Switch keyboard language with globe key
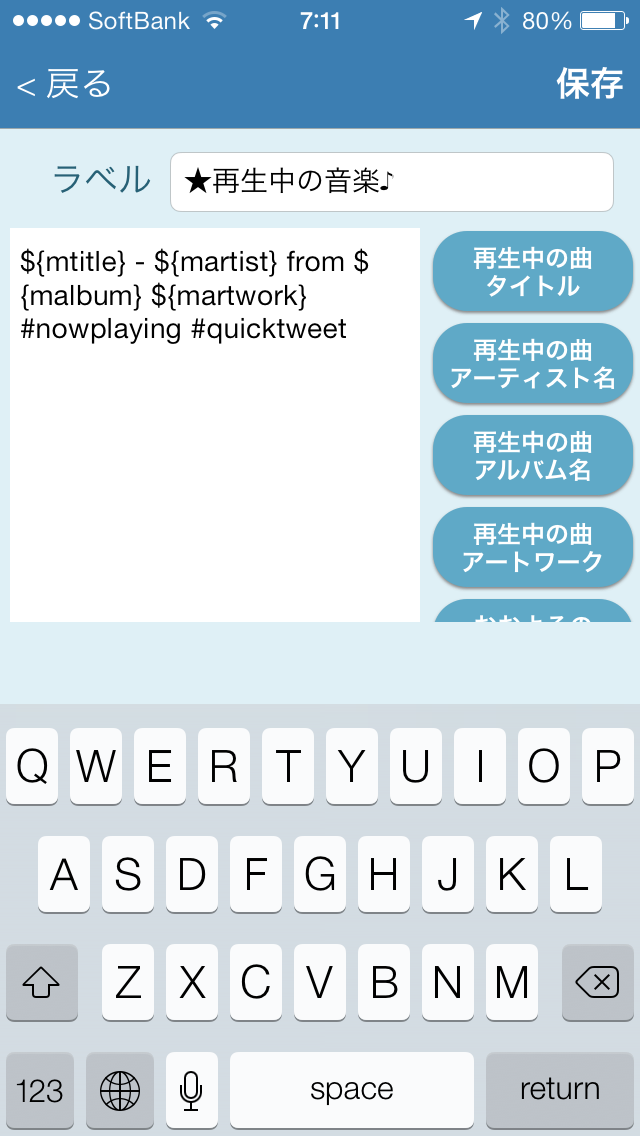Screen dimensions: 640x1136 click(120, 1091)
